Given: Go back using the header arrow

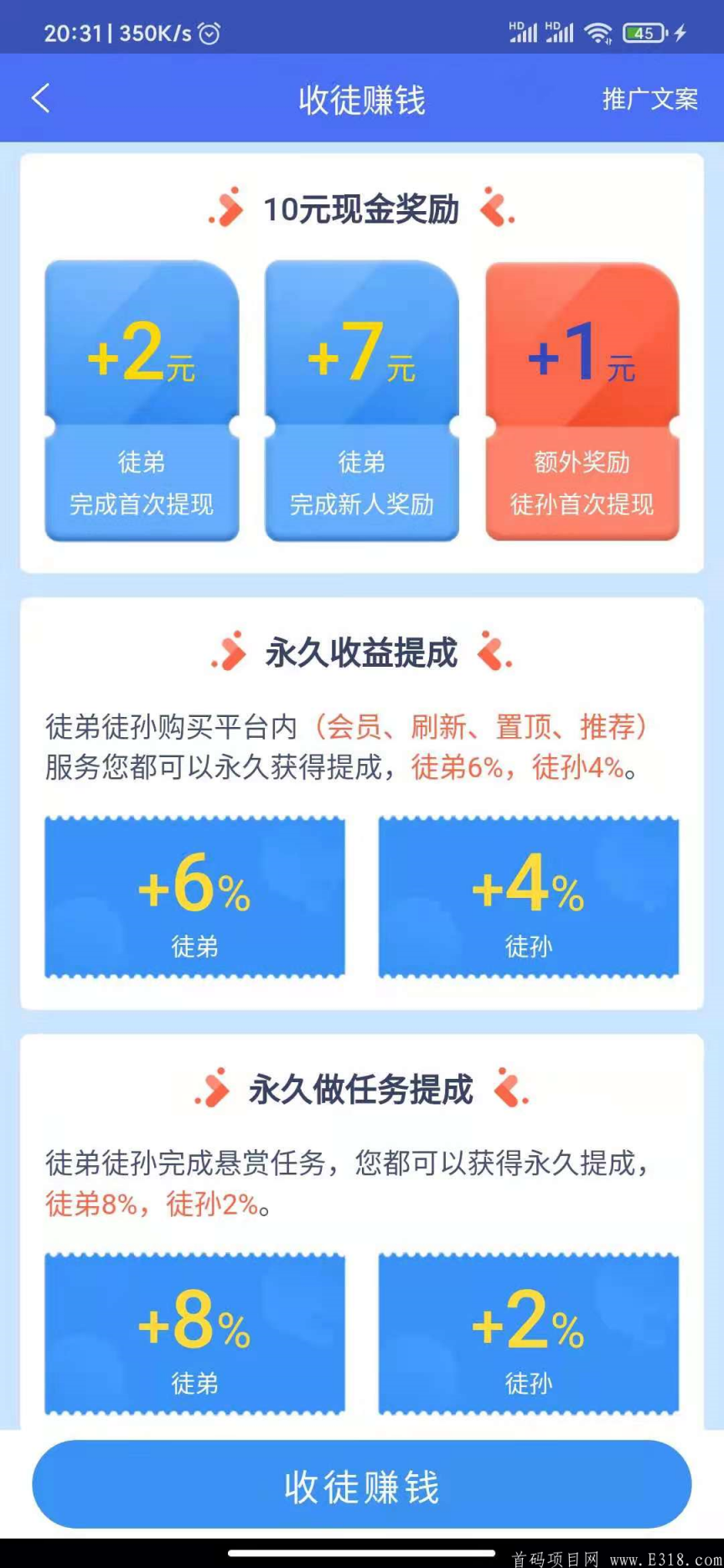Looking at the screenshot, I should point(40,99).
